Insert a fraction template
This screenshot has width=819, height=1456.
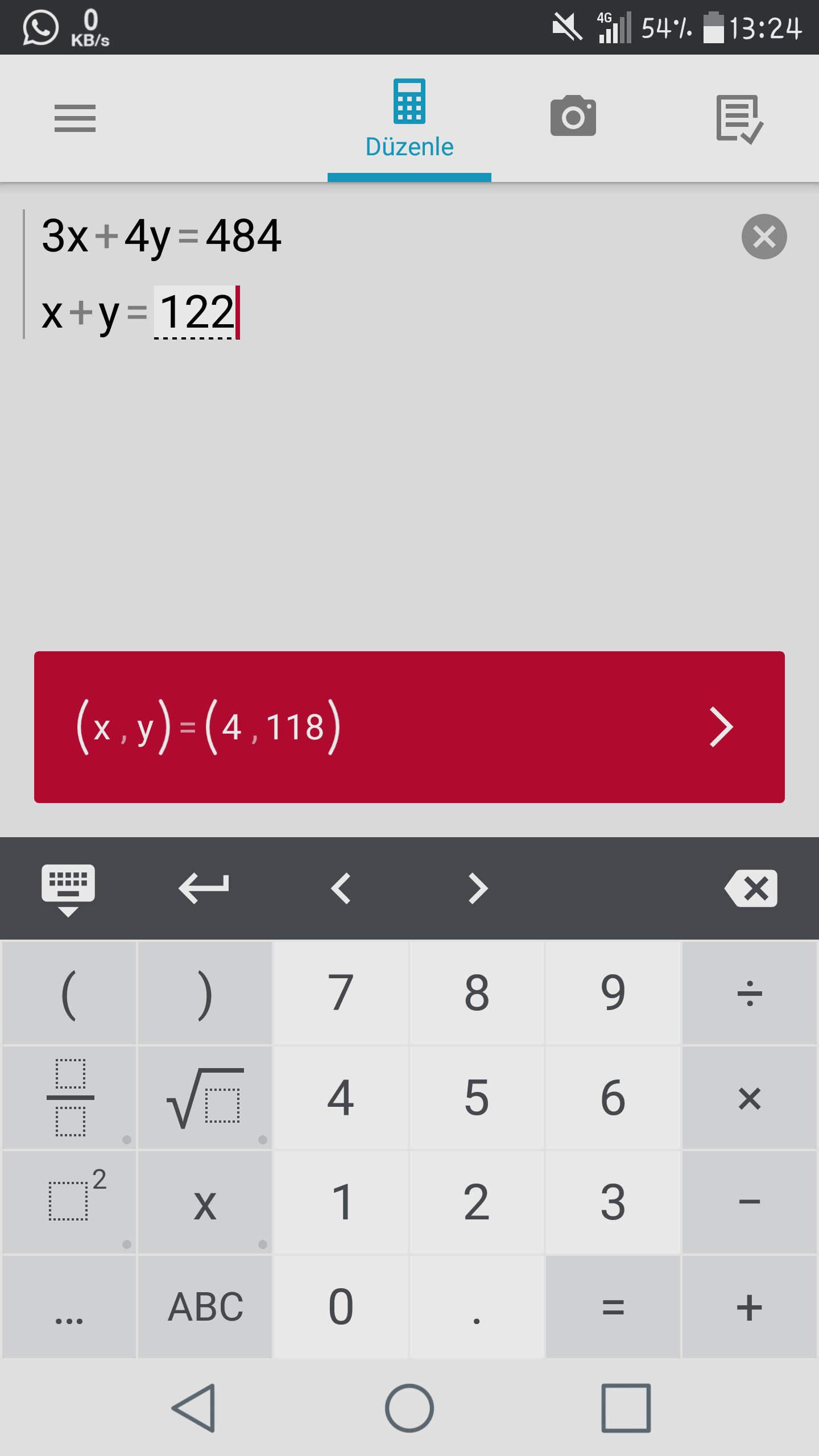coord(69,1097)
